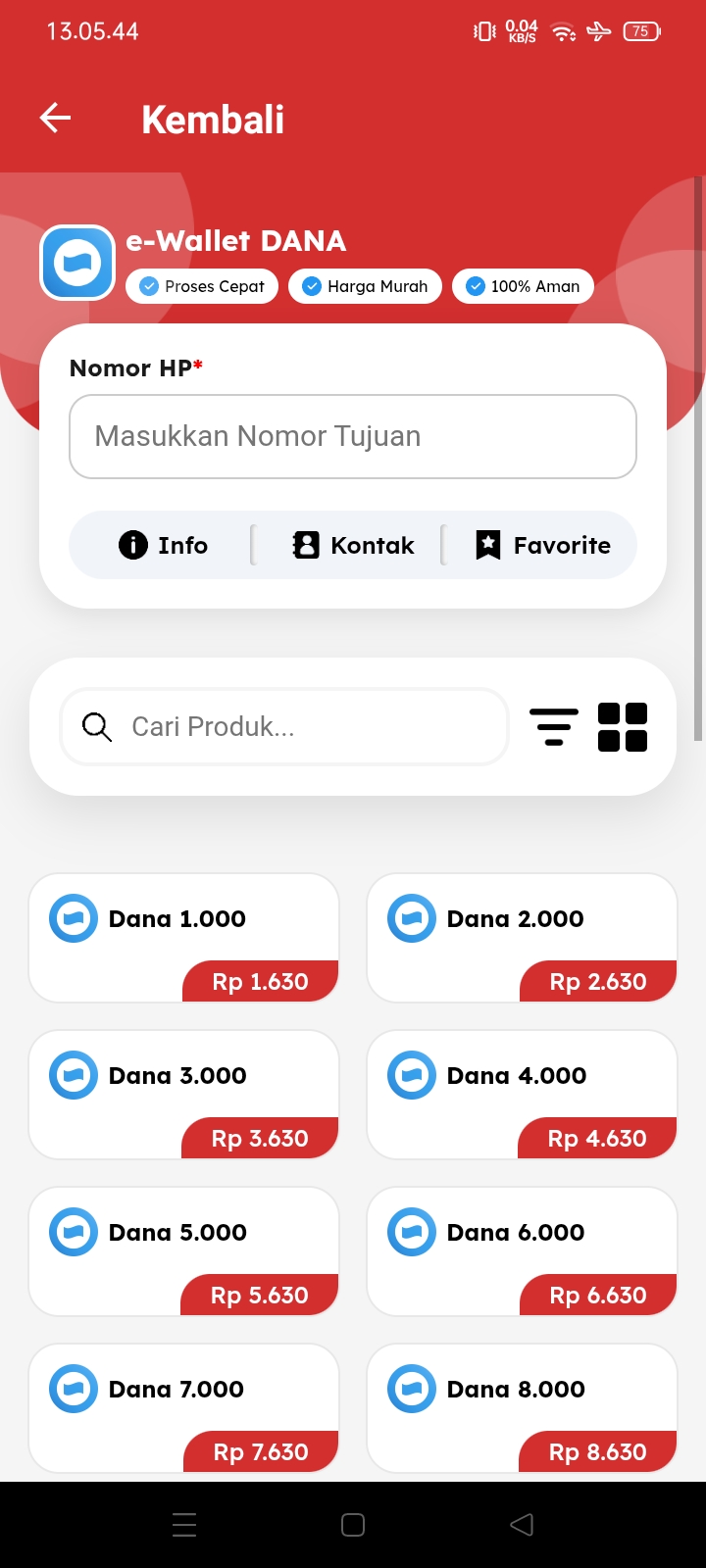
Task: Open the Dana 5.000 card
Action: (183, 1250)
